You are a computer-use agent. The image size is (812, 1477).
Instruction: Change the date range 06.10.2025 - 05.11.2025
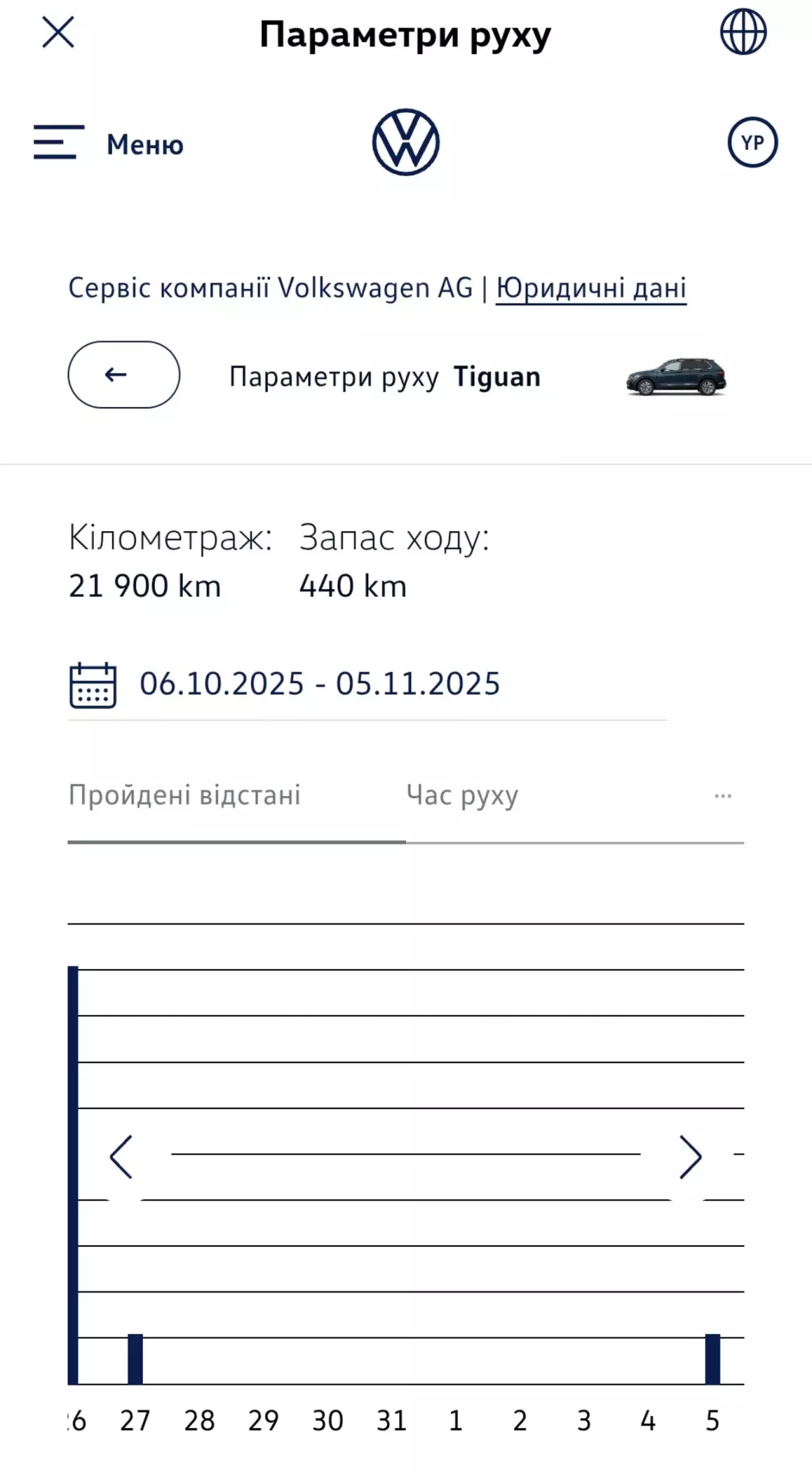pyautogui.click(x=319, y=684)
